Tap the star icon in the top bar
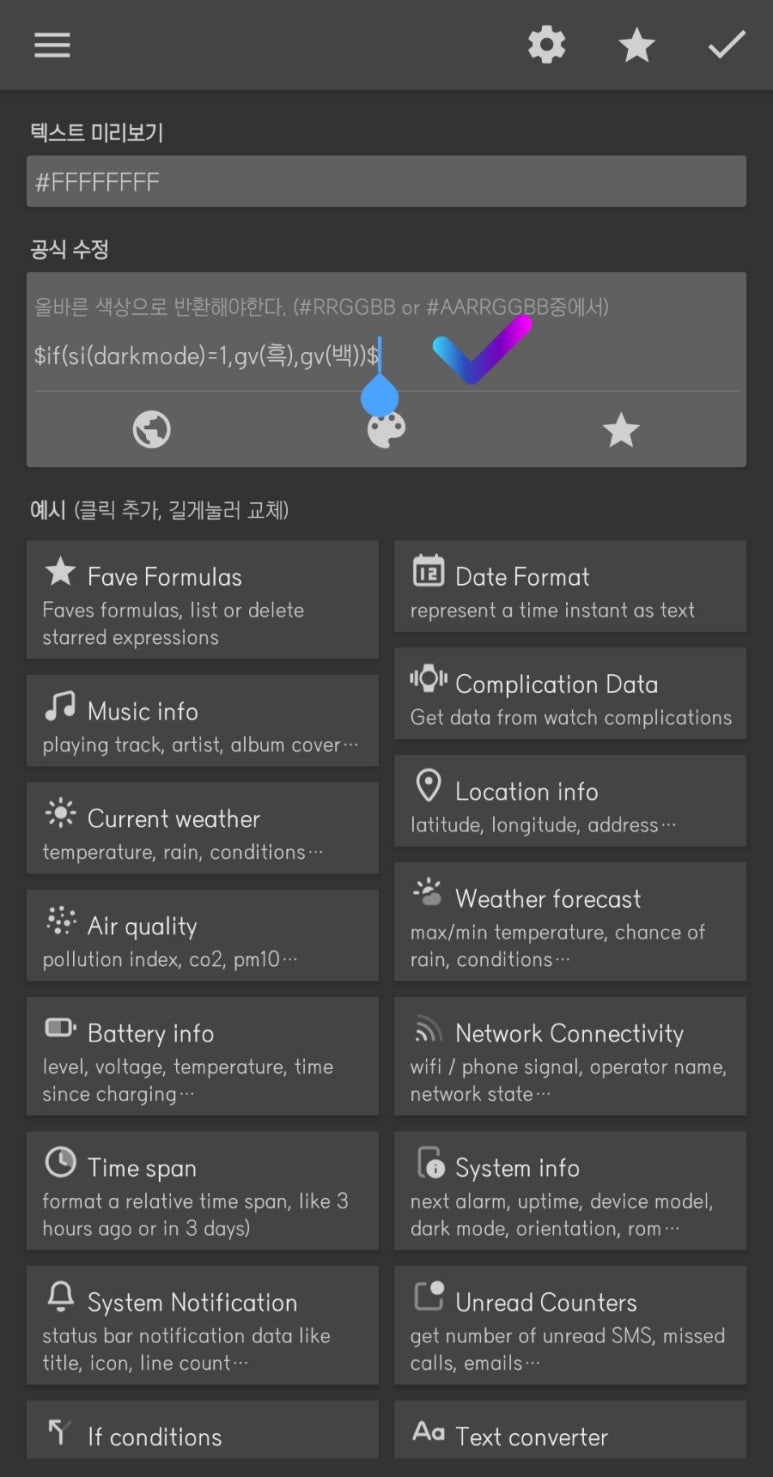Viewport: 773px width, 1477px height. tap(636, 45)
